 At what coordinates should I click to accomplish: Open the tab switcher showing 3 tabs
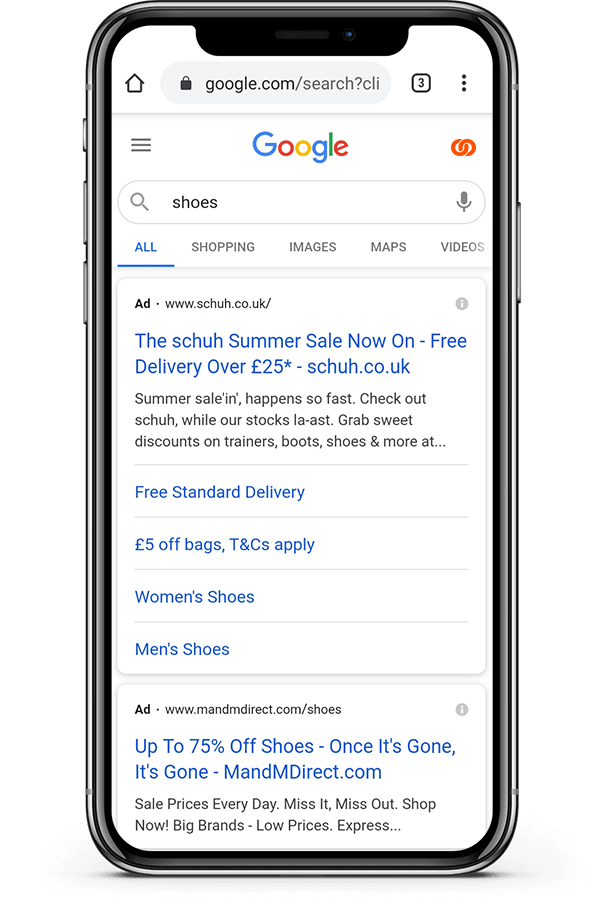click(x=421, y=84)
